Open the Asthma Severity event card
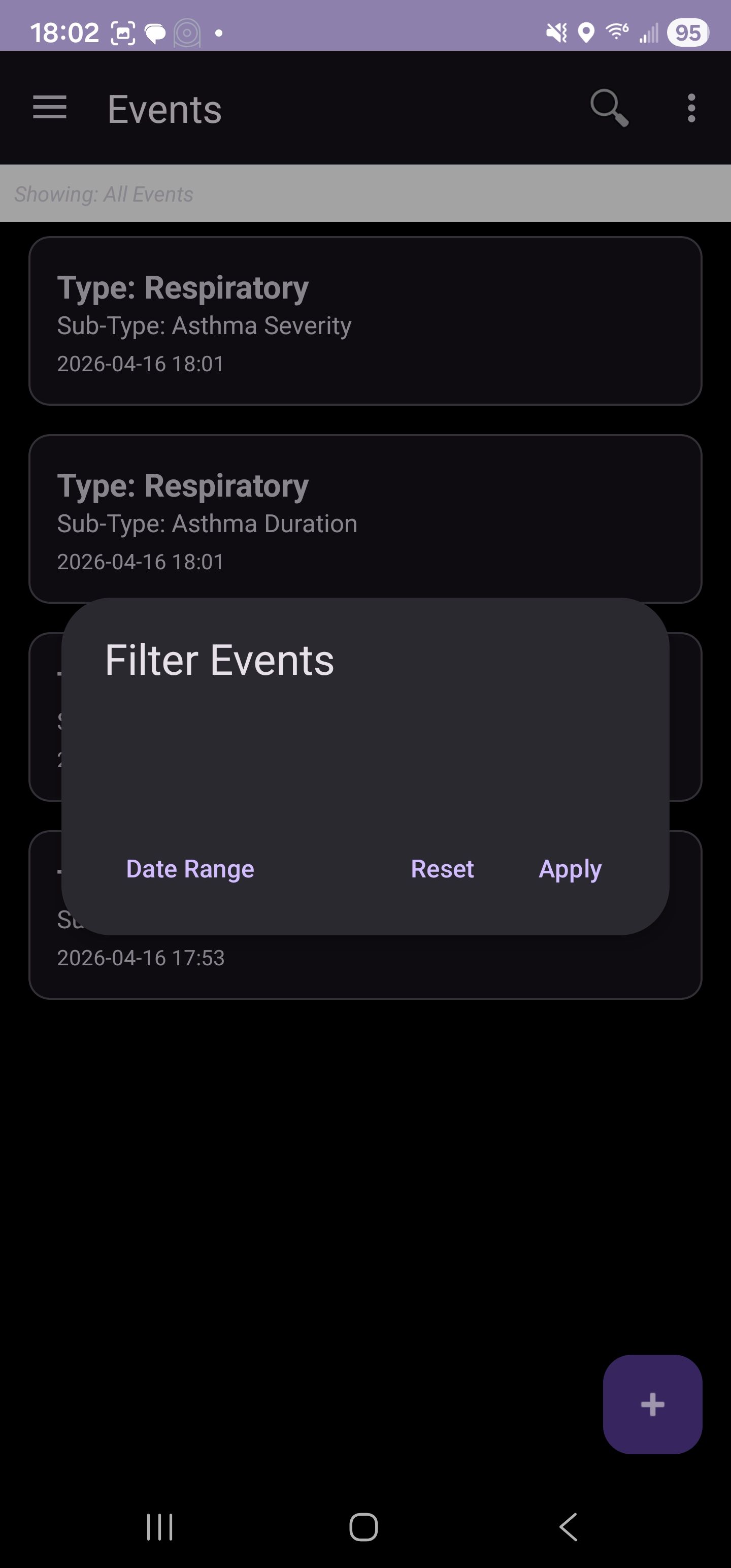 click(365, 321)
